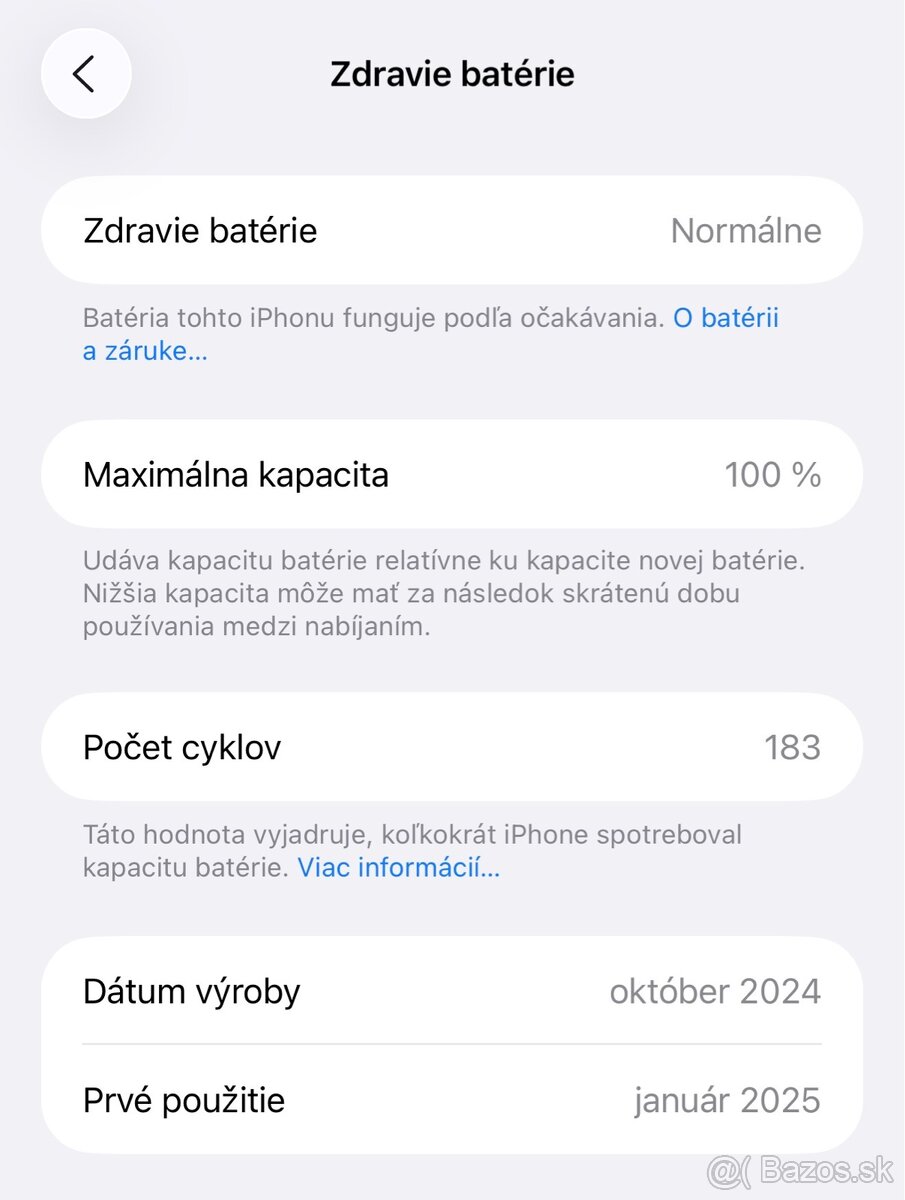Select the card containing manufacture details
905x1200 pixels.
(x=452, y=1045)
